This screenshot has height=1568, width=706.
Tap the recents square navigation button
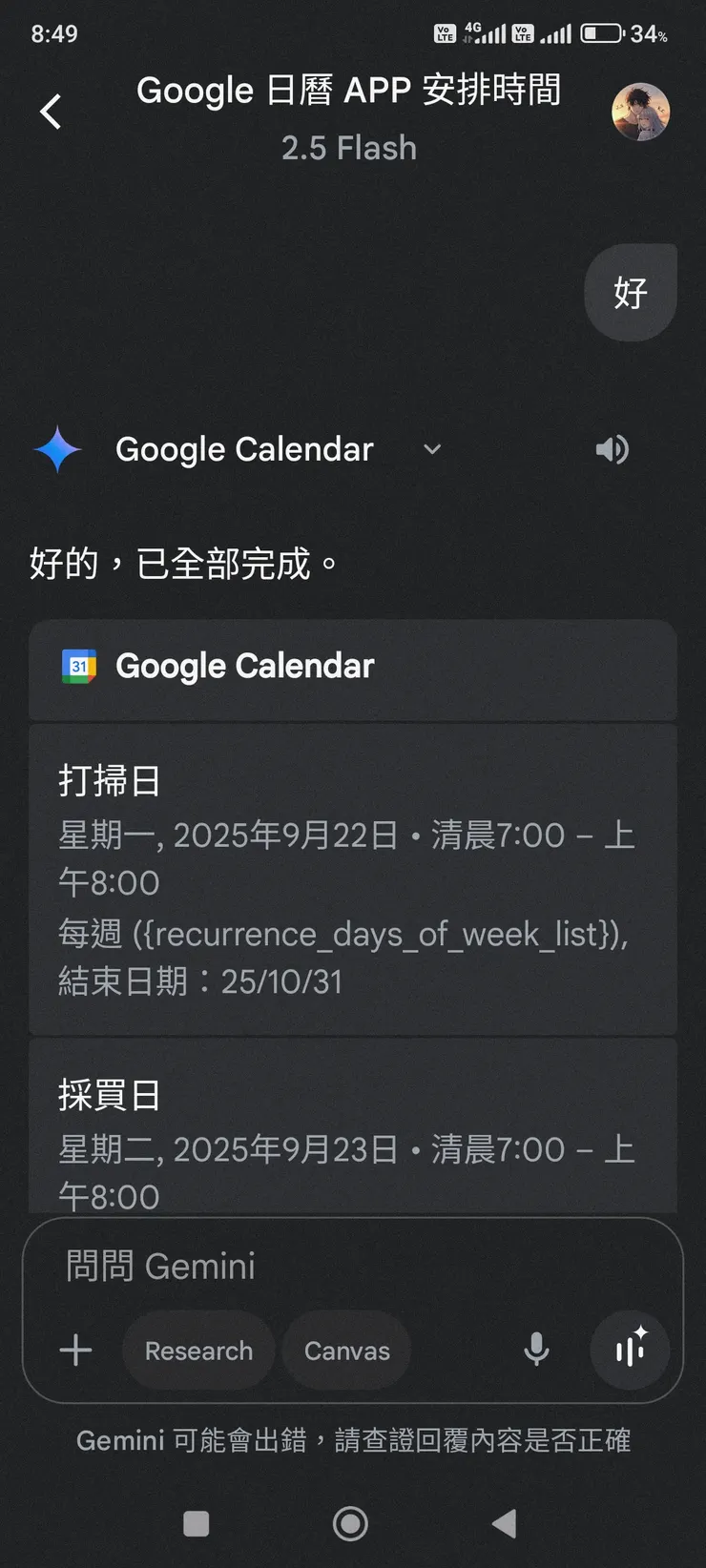pos(196,1523)
